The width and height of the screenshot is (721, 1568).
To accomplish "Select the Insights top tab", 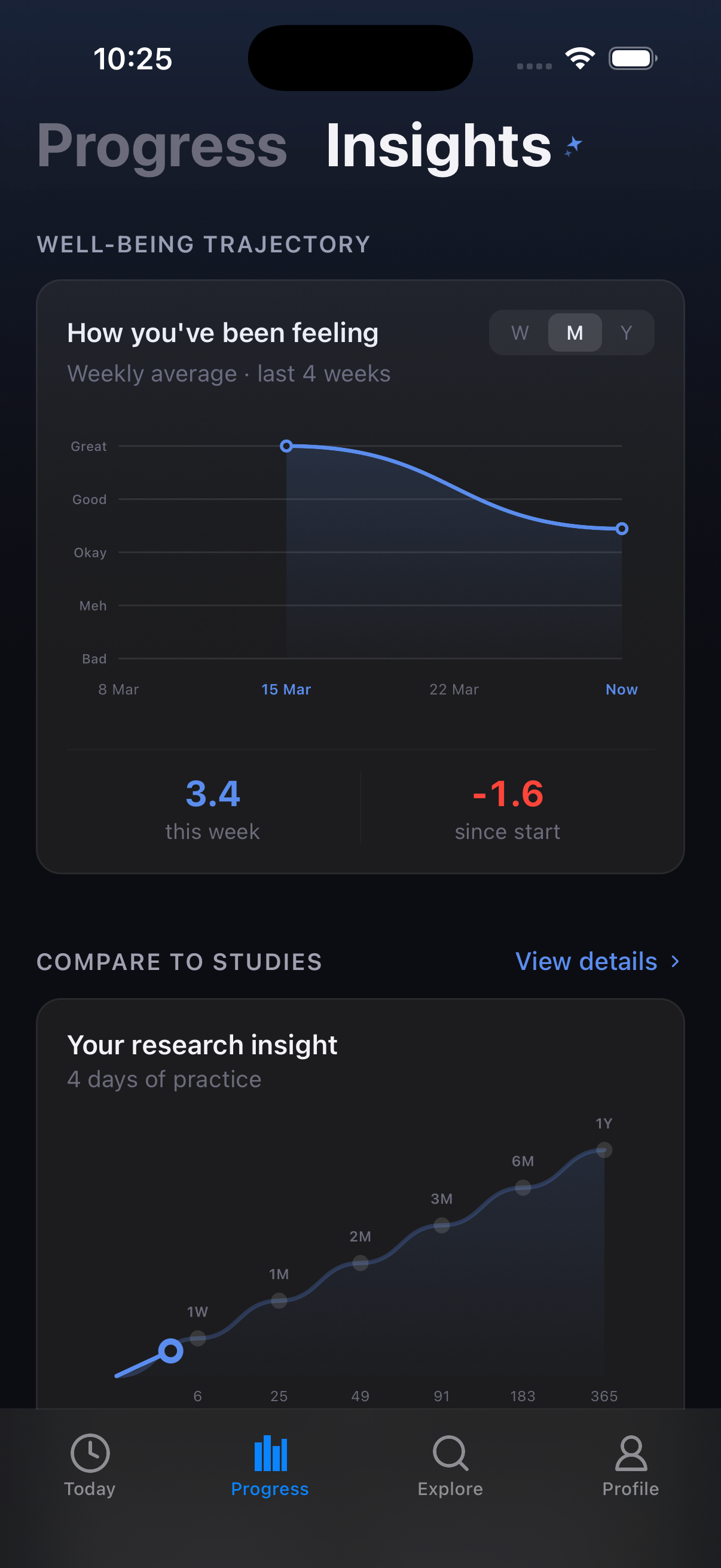I will (438, 145).
